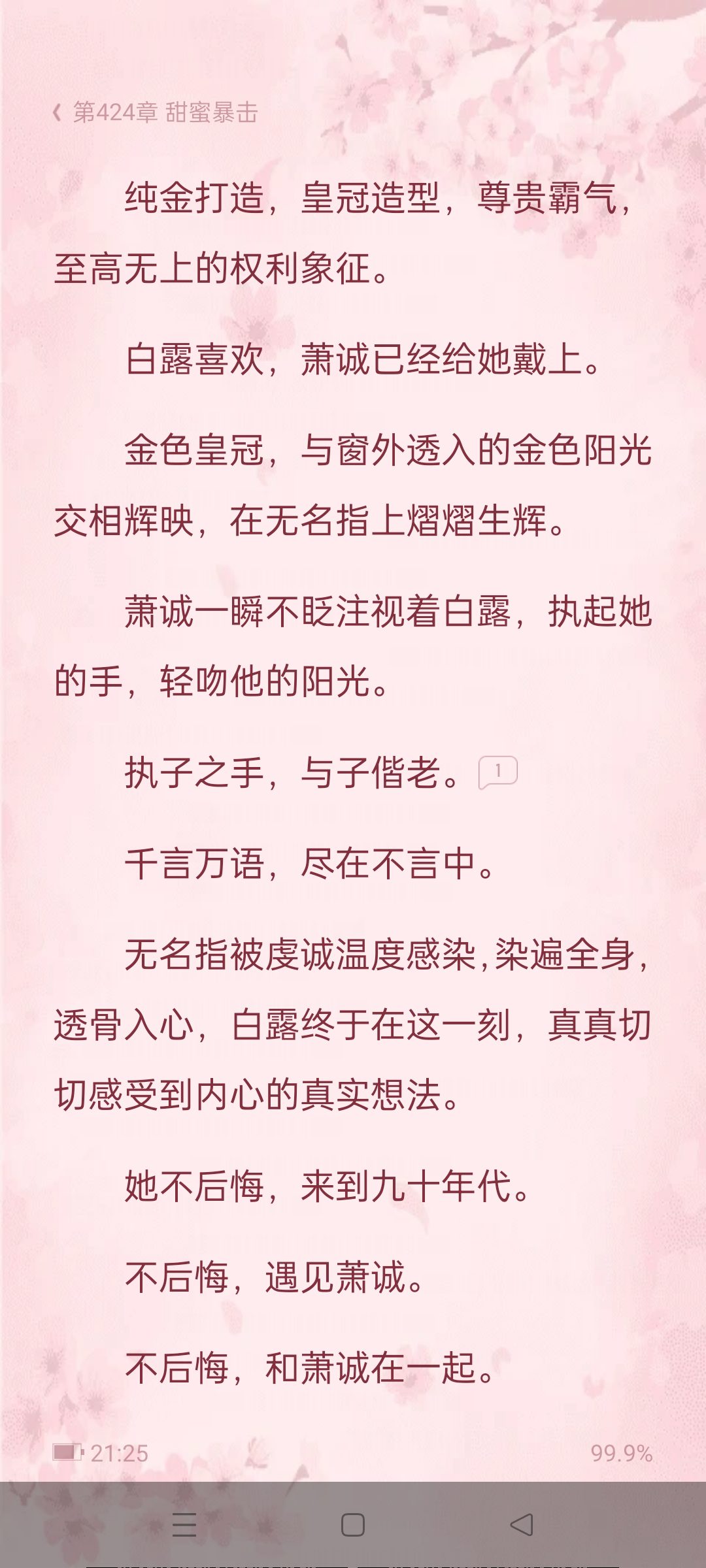
Task: Open recent apps menu button
Action: (184, 1525)
